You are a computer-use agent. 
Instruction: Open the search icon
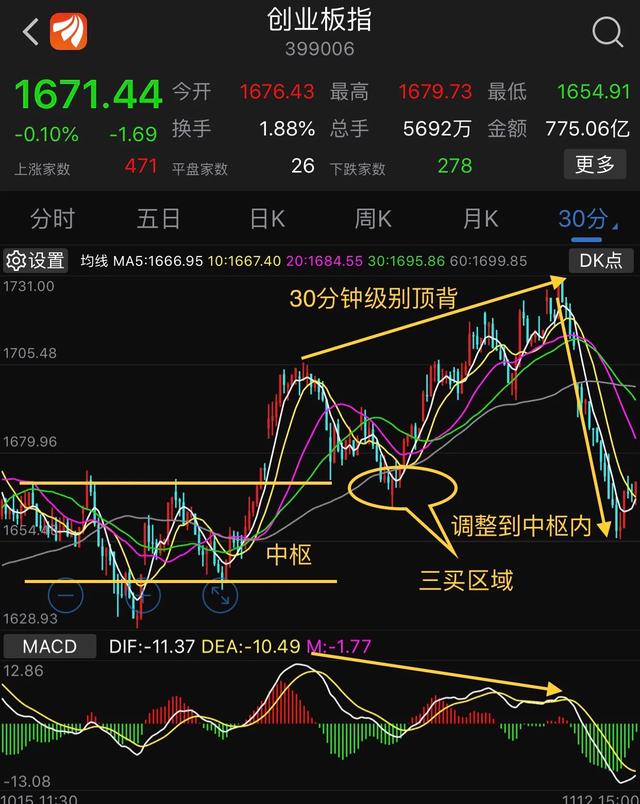point(607,33)
